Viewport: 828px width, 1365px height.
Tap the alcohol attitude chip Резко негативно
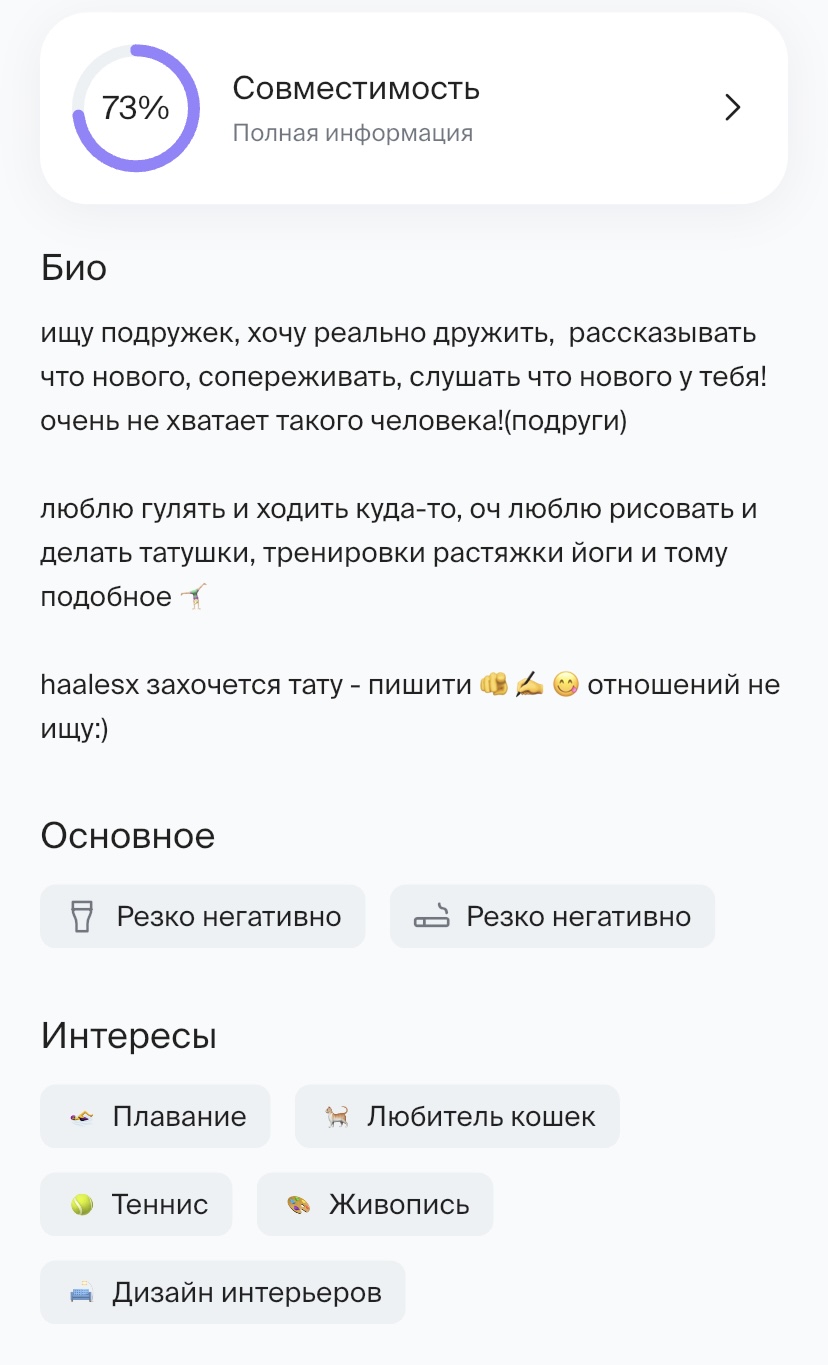point(203,916)
